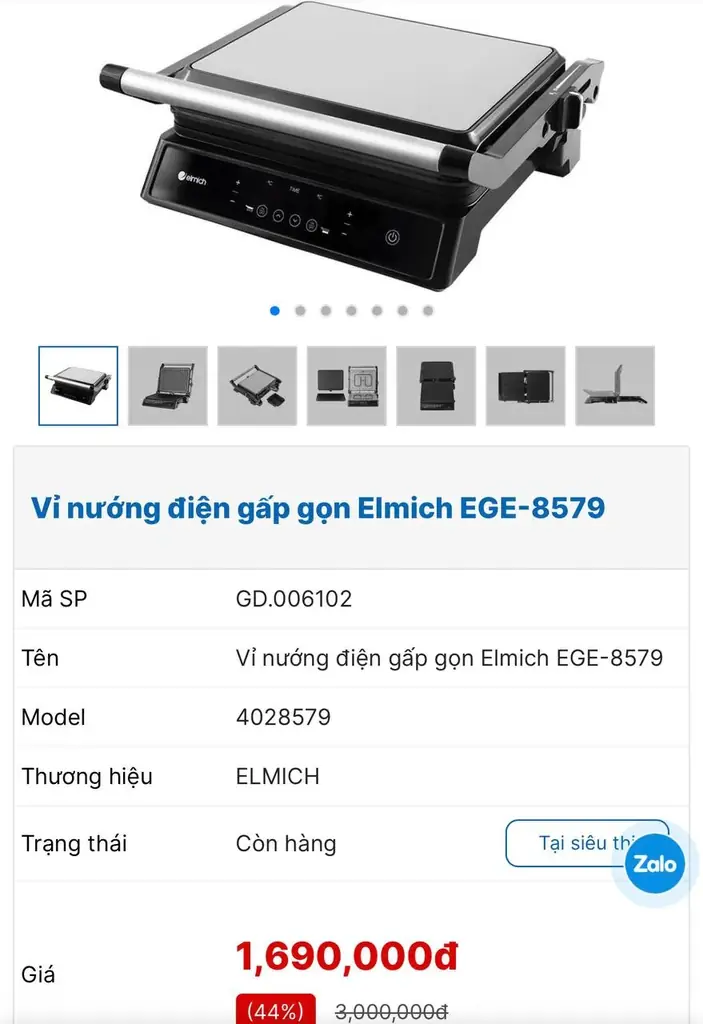The width and height of the screenshot is (703, 1024).
Task: Select the fifth thumbnail of upright grill
Action: [x=436, y=386]
